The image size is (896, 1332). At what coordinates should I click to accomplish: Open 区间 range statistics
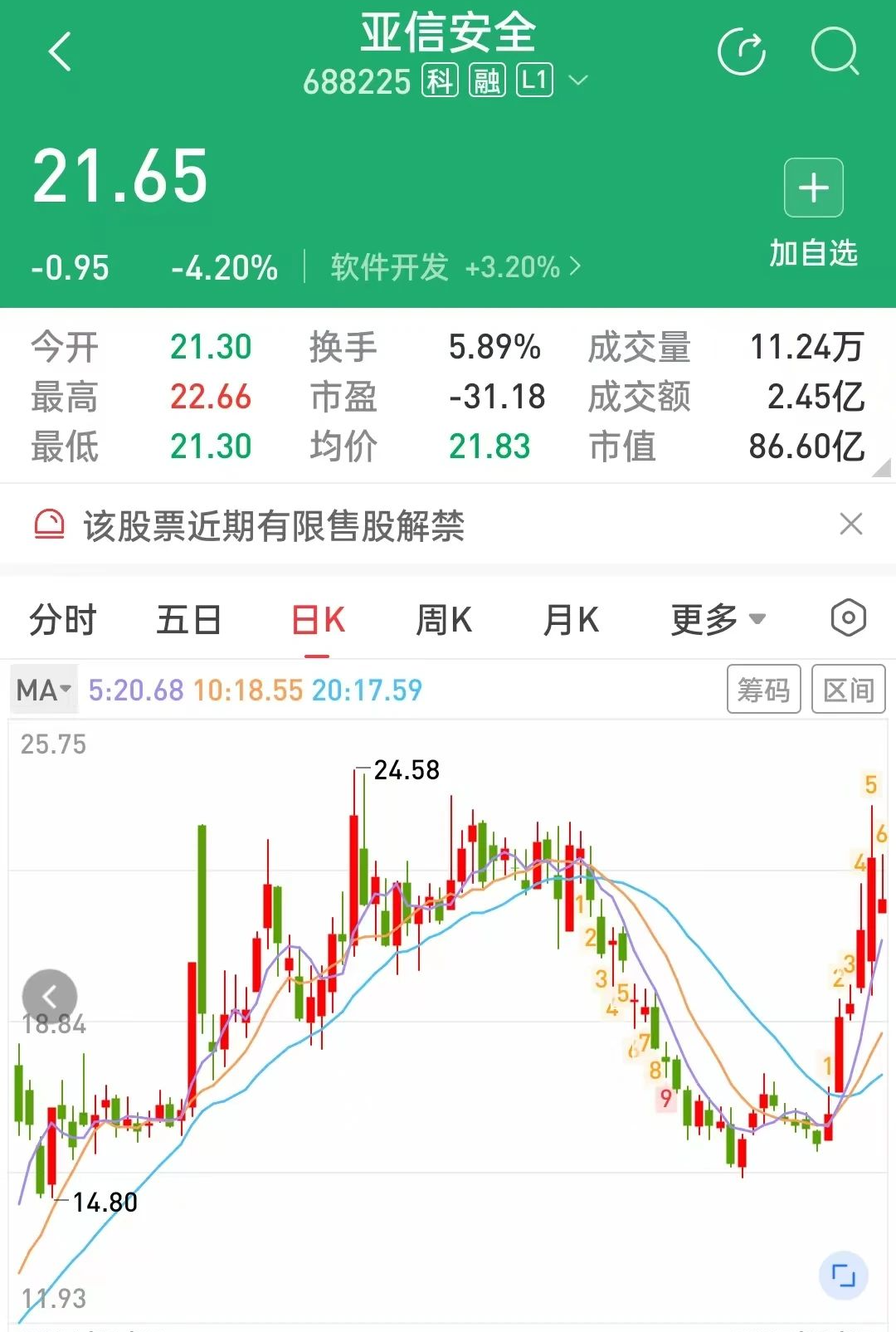coord(848,689)
